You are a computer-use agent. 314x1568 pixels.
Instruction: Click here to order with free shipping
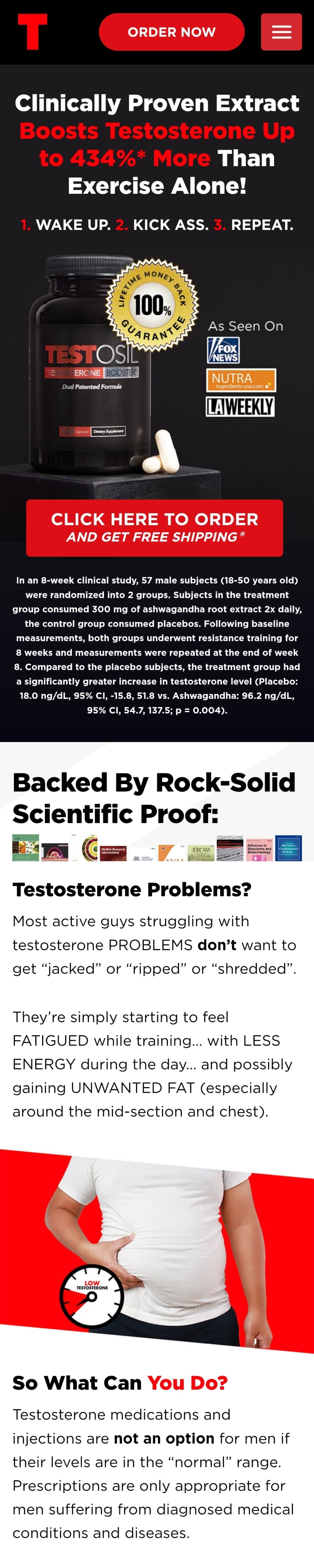155,527
